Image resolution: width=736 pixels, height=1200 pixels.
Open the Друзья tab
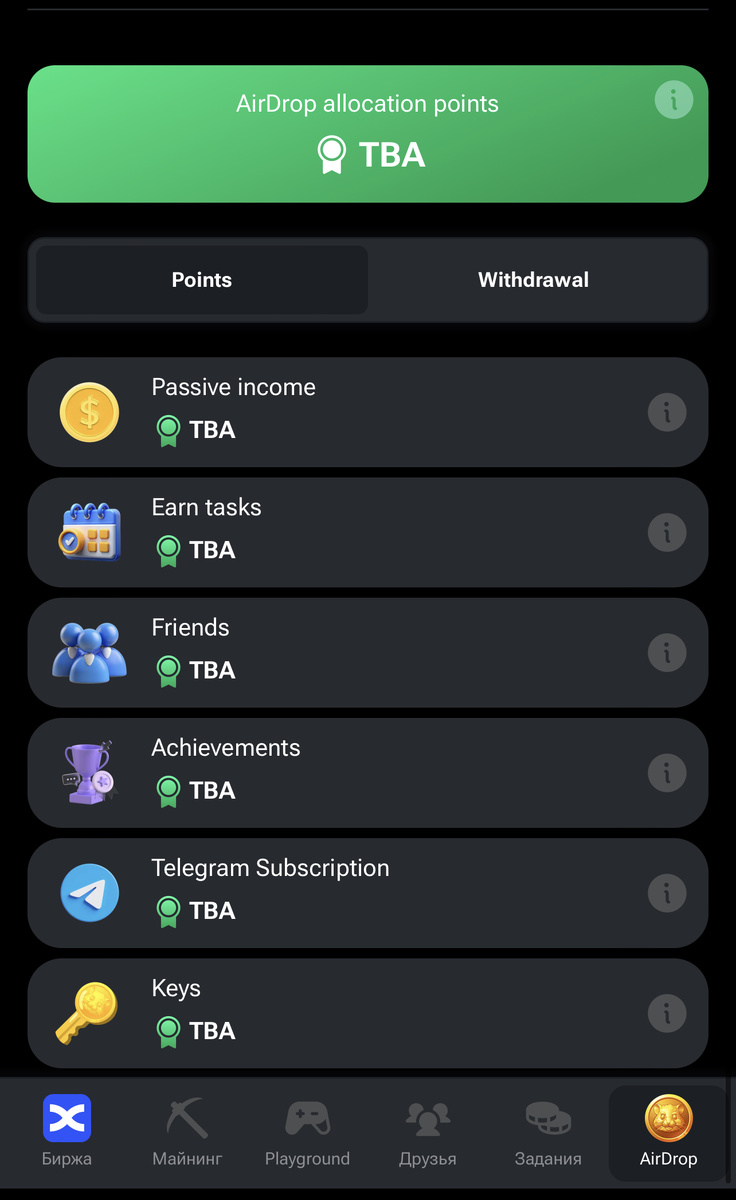tap(428, 1132)
